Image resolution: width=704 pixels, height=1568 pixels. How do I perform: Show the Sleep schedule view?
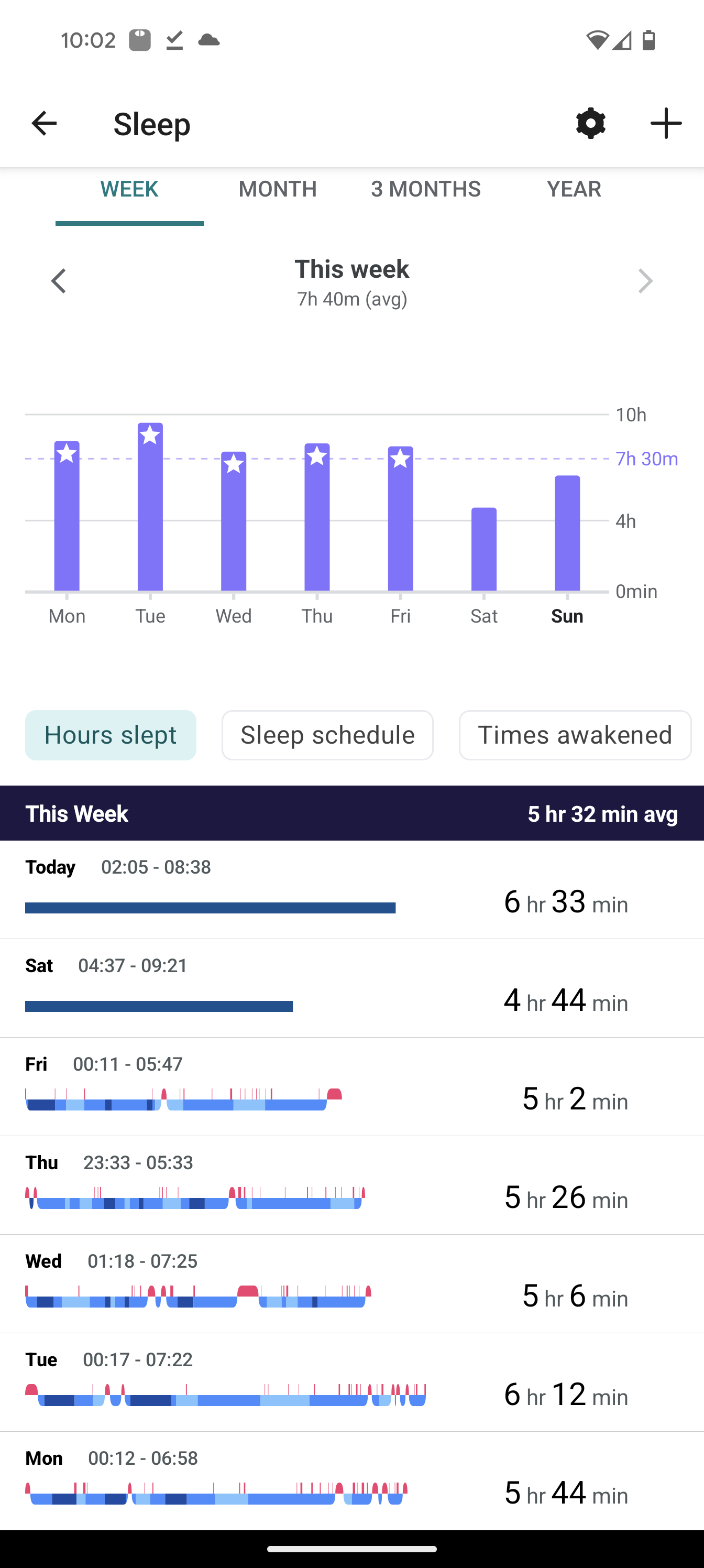pos(327,735)
